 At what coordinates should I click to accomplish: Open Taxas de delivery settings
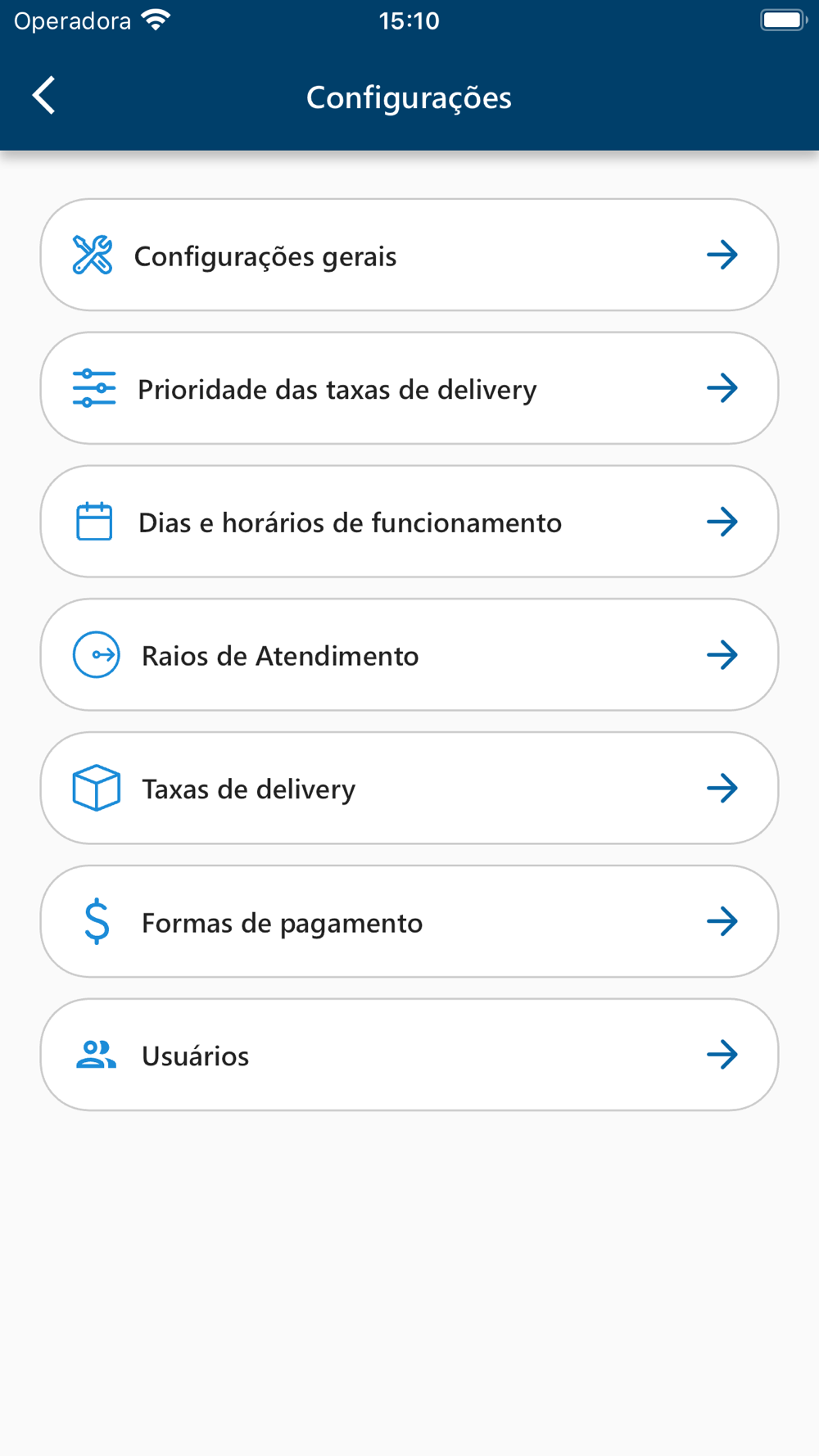point(409,789)
